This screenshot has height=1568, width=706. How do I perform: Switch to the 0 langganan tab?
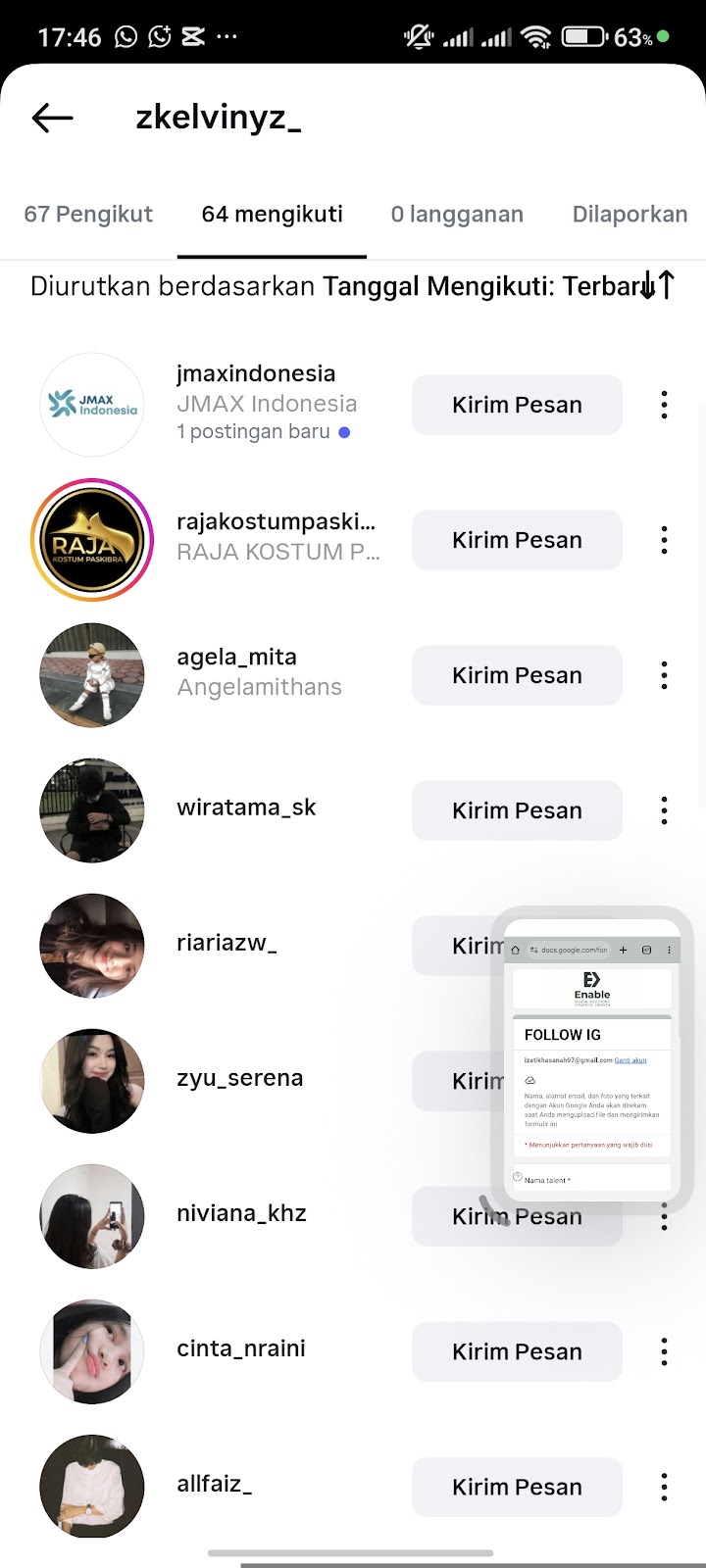click(457, 215)
